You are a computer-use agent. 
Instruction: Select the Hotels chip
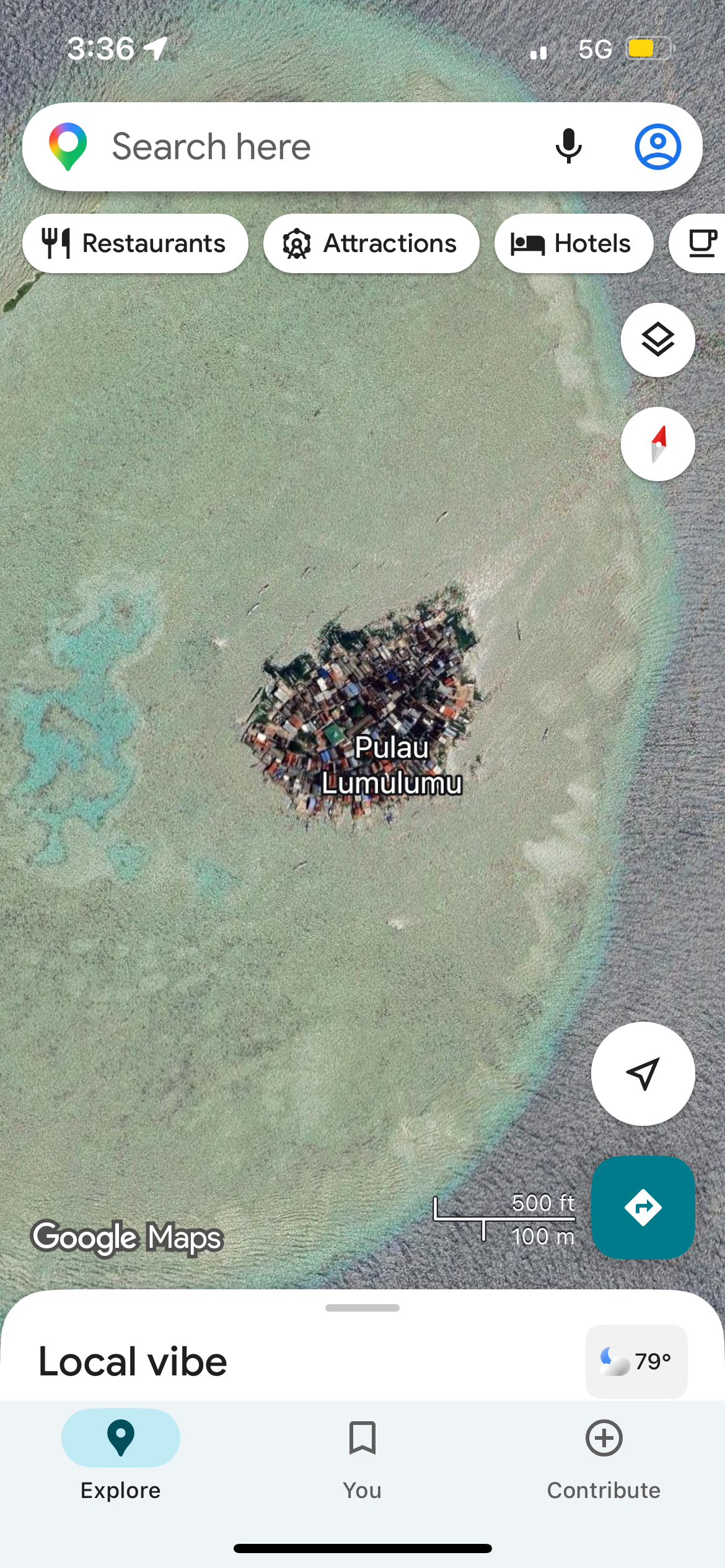tap(573, 243)
